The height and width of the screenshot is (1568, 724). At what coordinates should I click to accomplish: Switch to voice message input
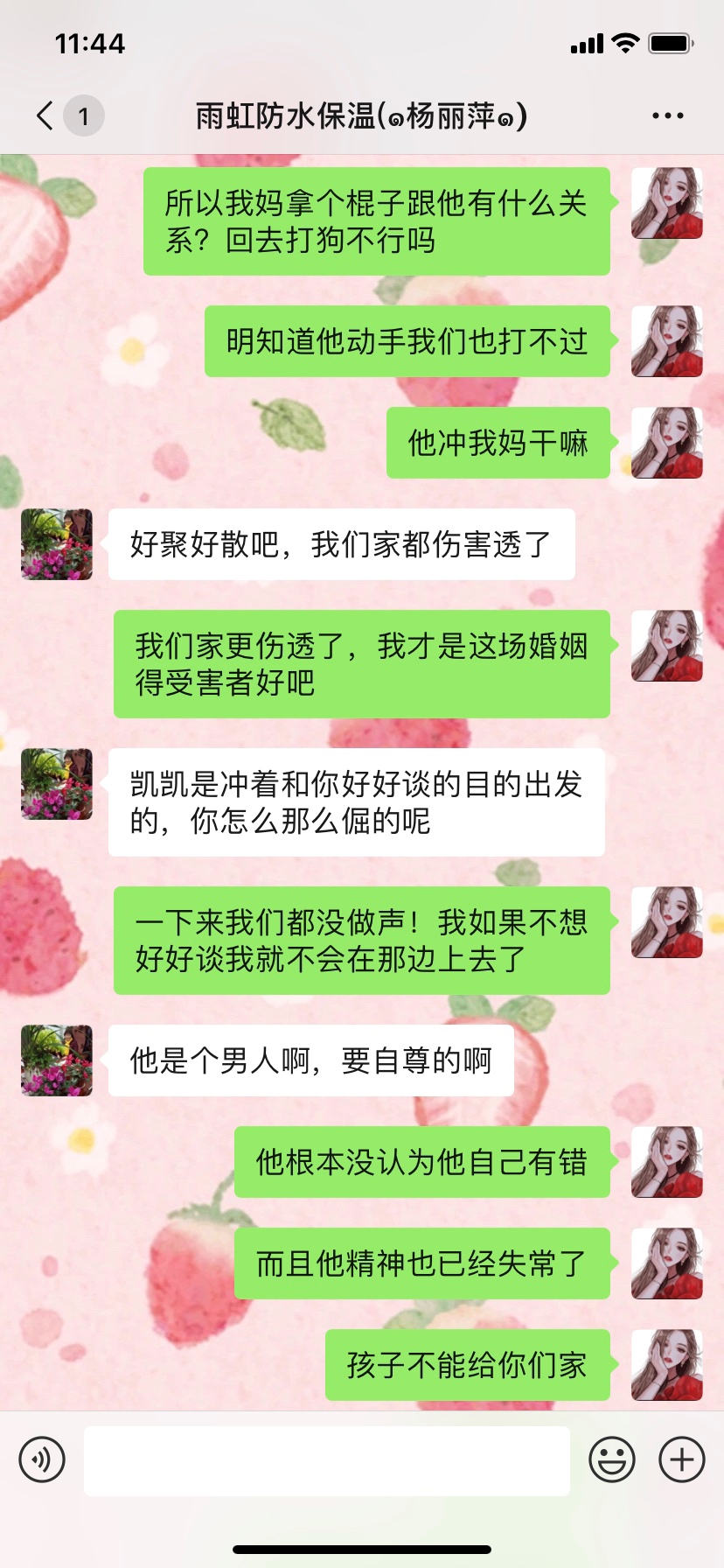[42, 1459]
